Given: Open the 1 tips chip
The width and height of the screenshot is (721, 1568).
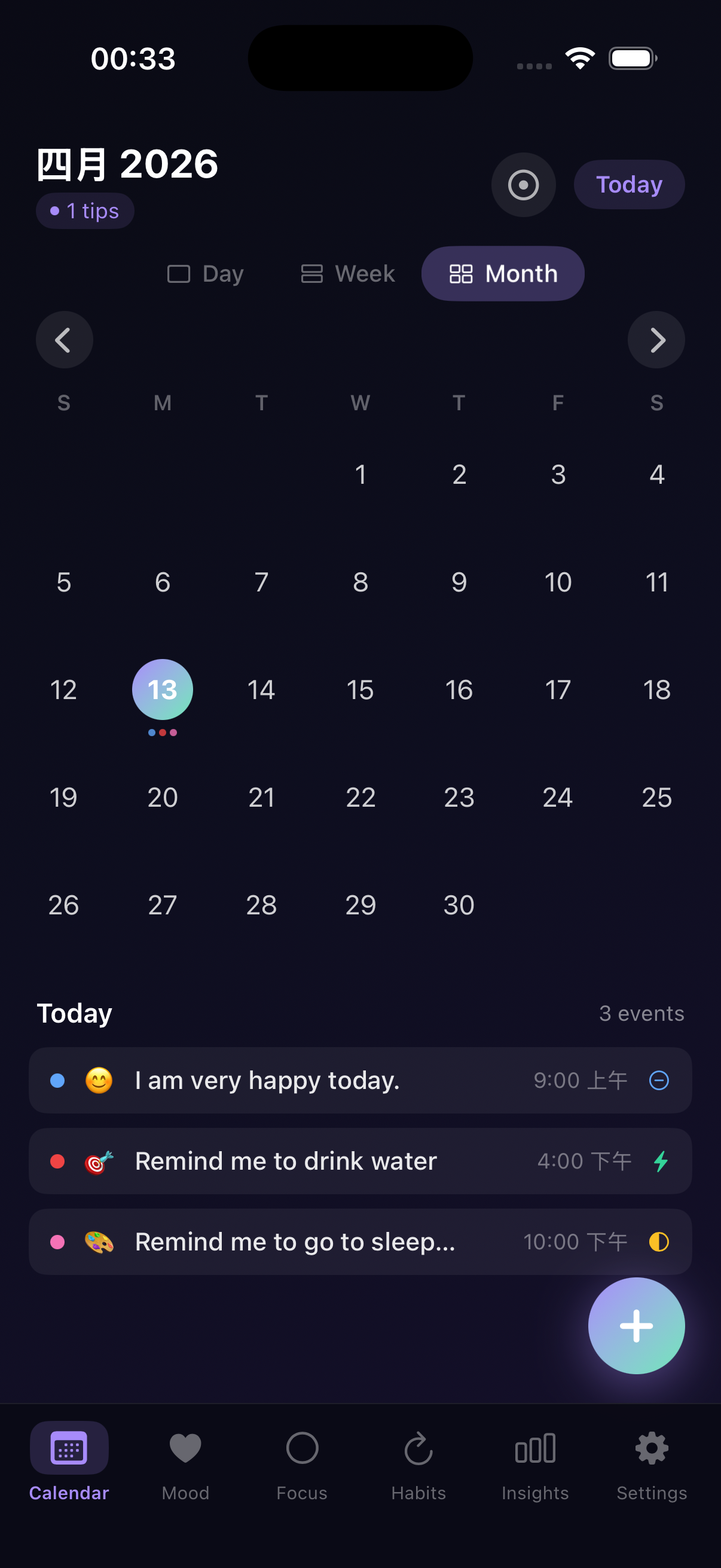Looking at the screenshot, I should (x=85, y=211).
